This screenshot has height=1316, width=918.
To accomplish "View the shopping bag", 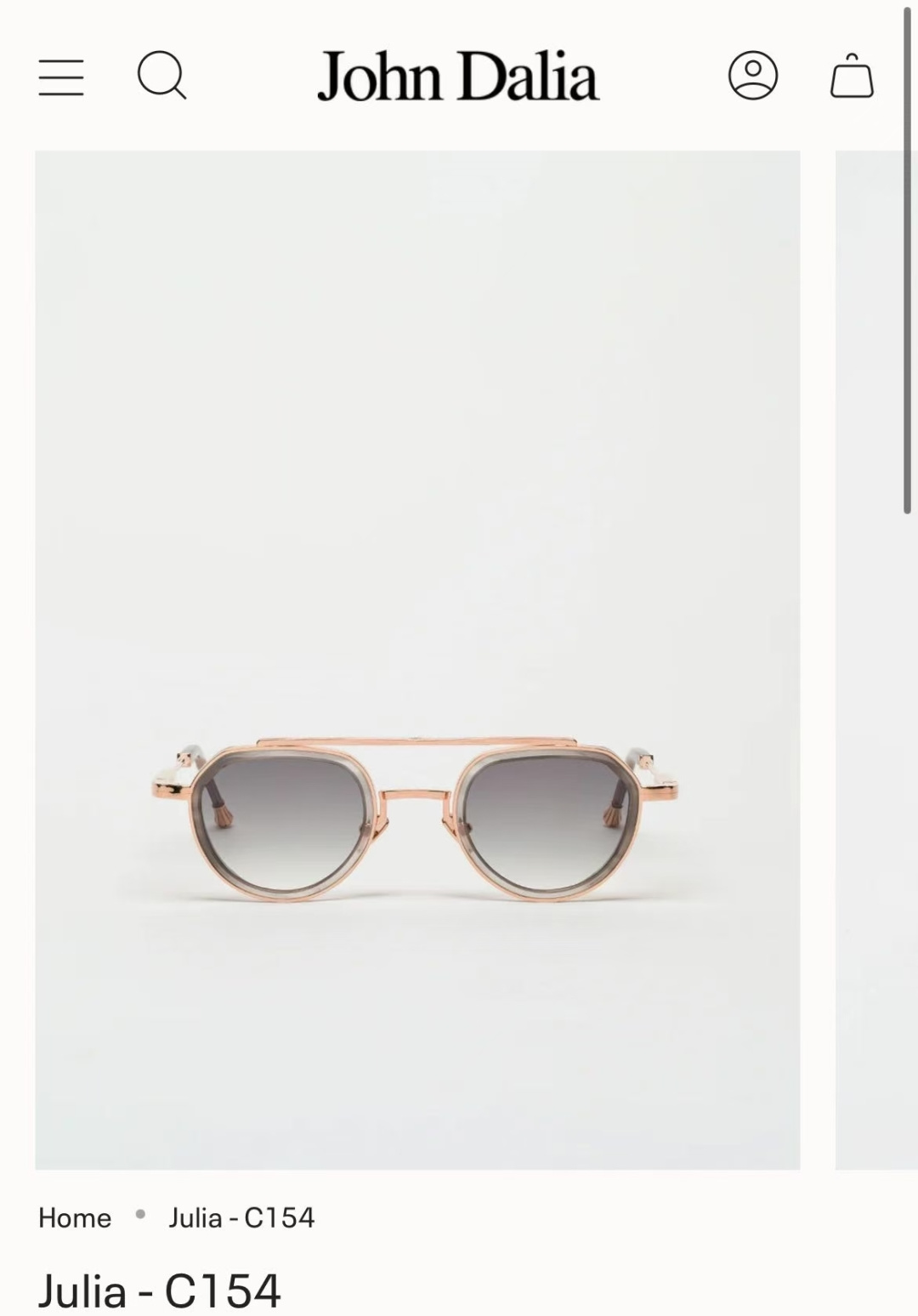I will (x=852, y=77).
